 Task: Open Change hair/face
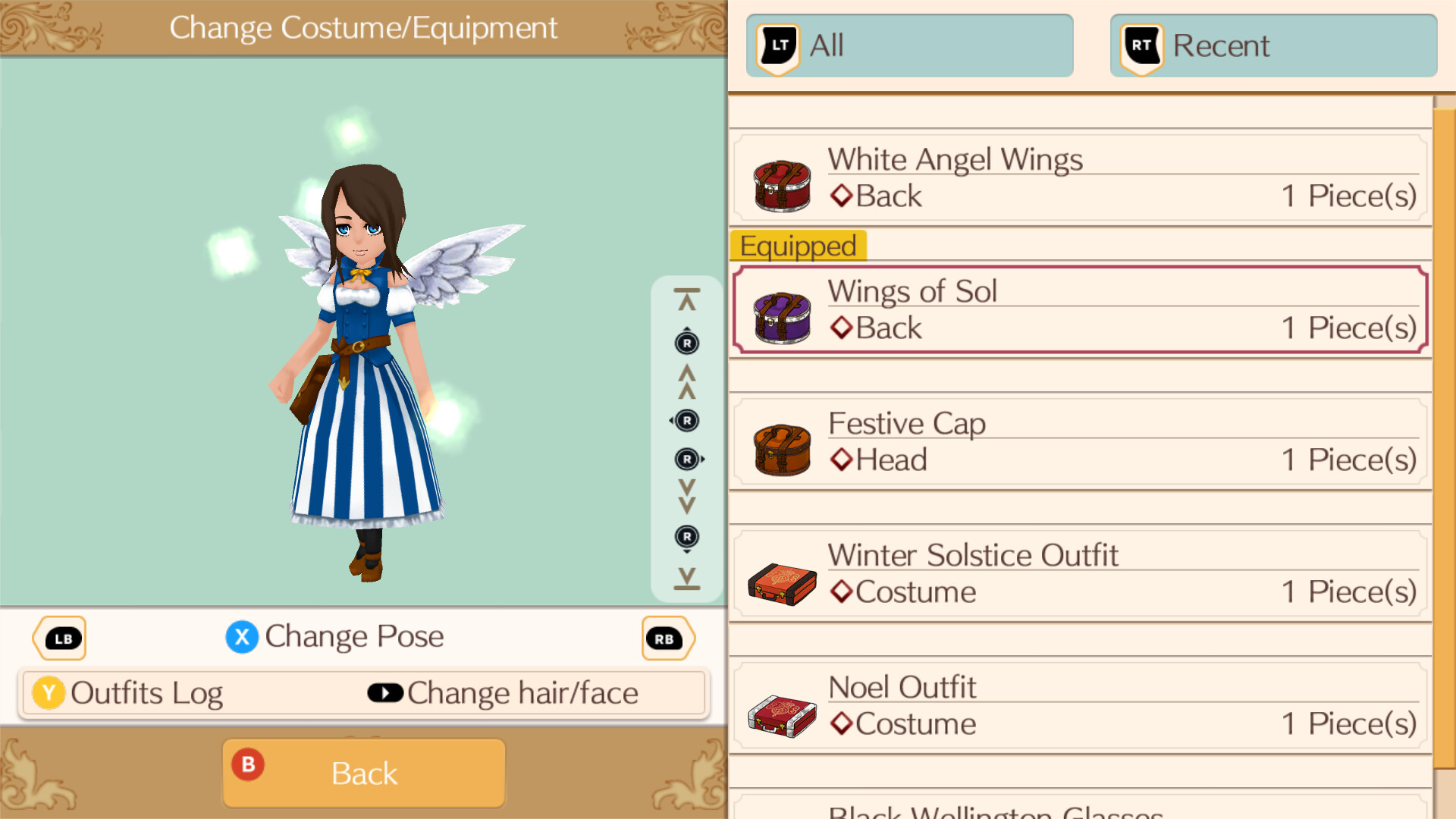point(504,693)
